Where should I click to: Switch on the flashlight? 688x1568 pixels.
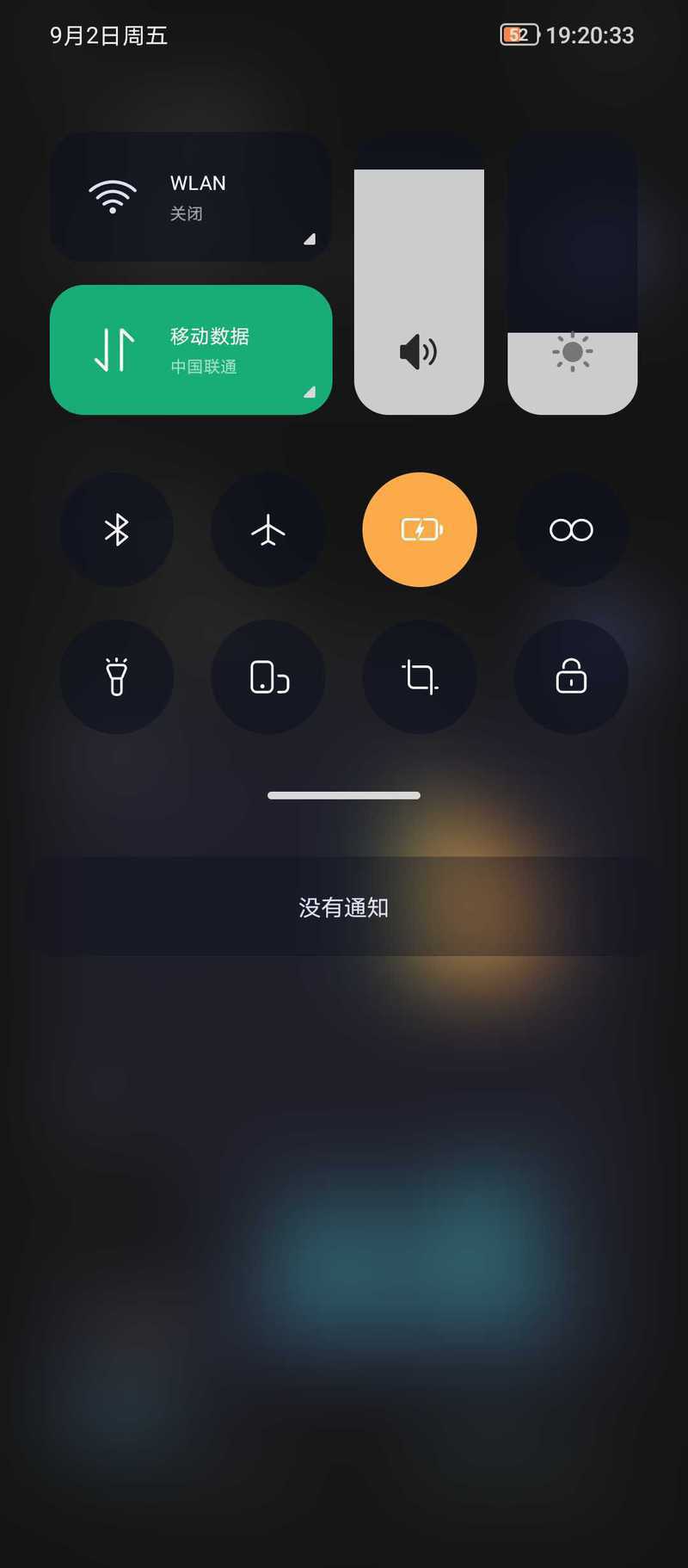click(x=117, y=676)
